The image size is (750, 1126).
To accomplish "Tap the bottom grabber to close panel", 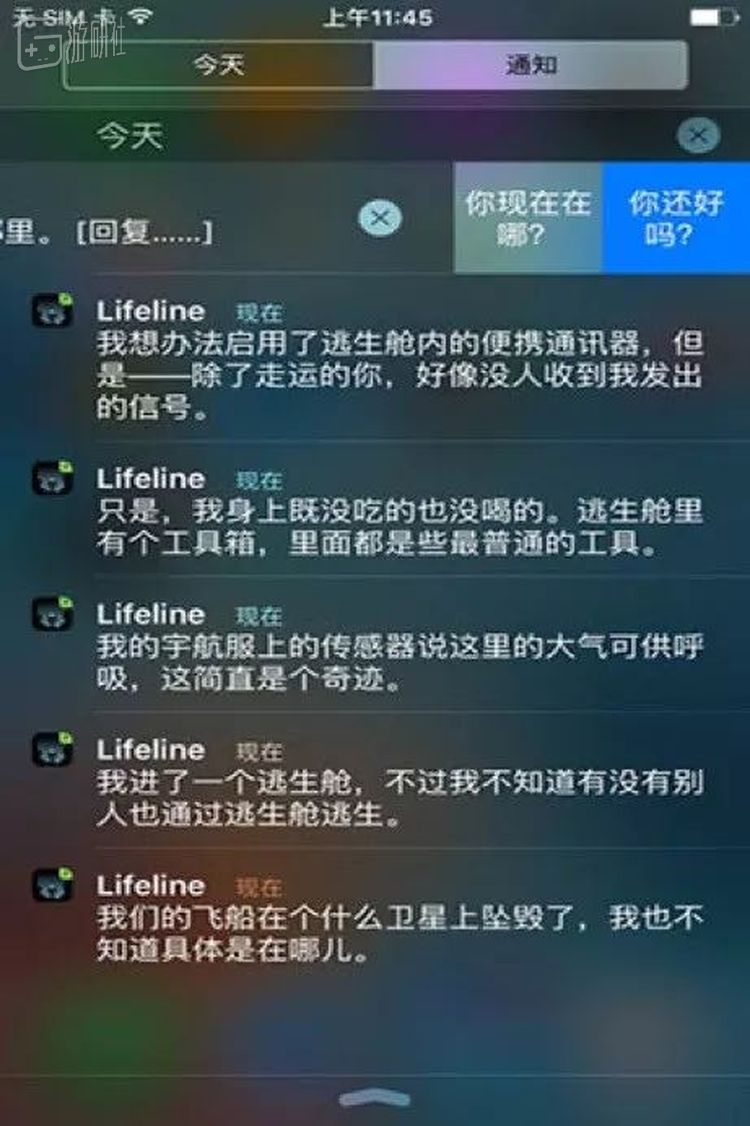I will 374,1100.
